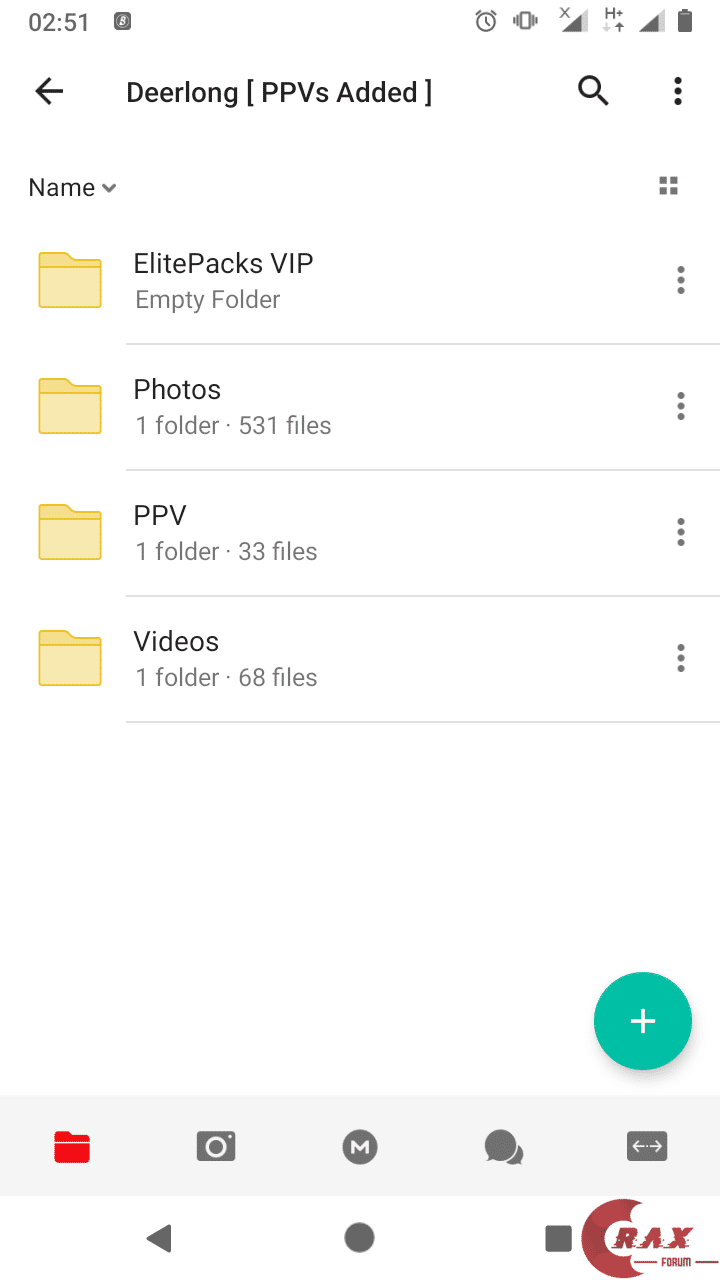Show options for Photos folder
The width and height of the screenshot is (720, 1280).
(681, 406)
